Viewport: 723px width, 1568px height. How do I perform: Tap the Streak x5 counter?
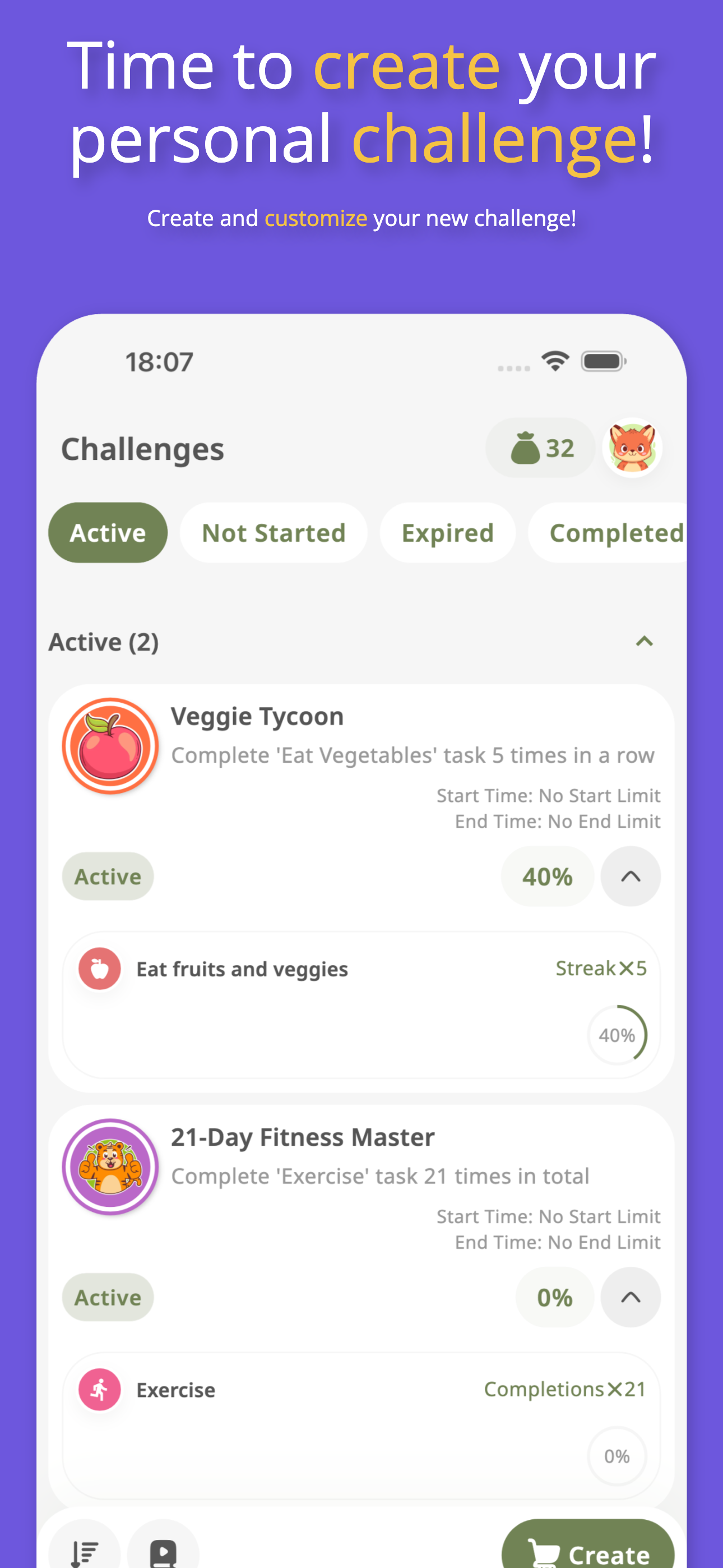[600, 968]
